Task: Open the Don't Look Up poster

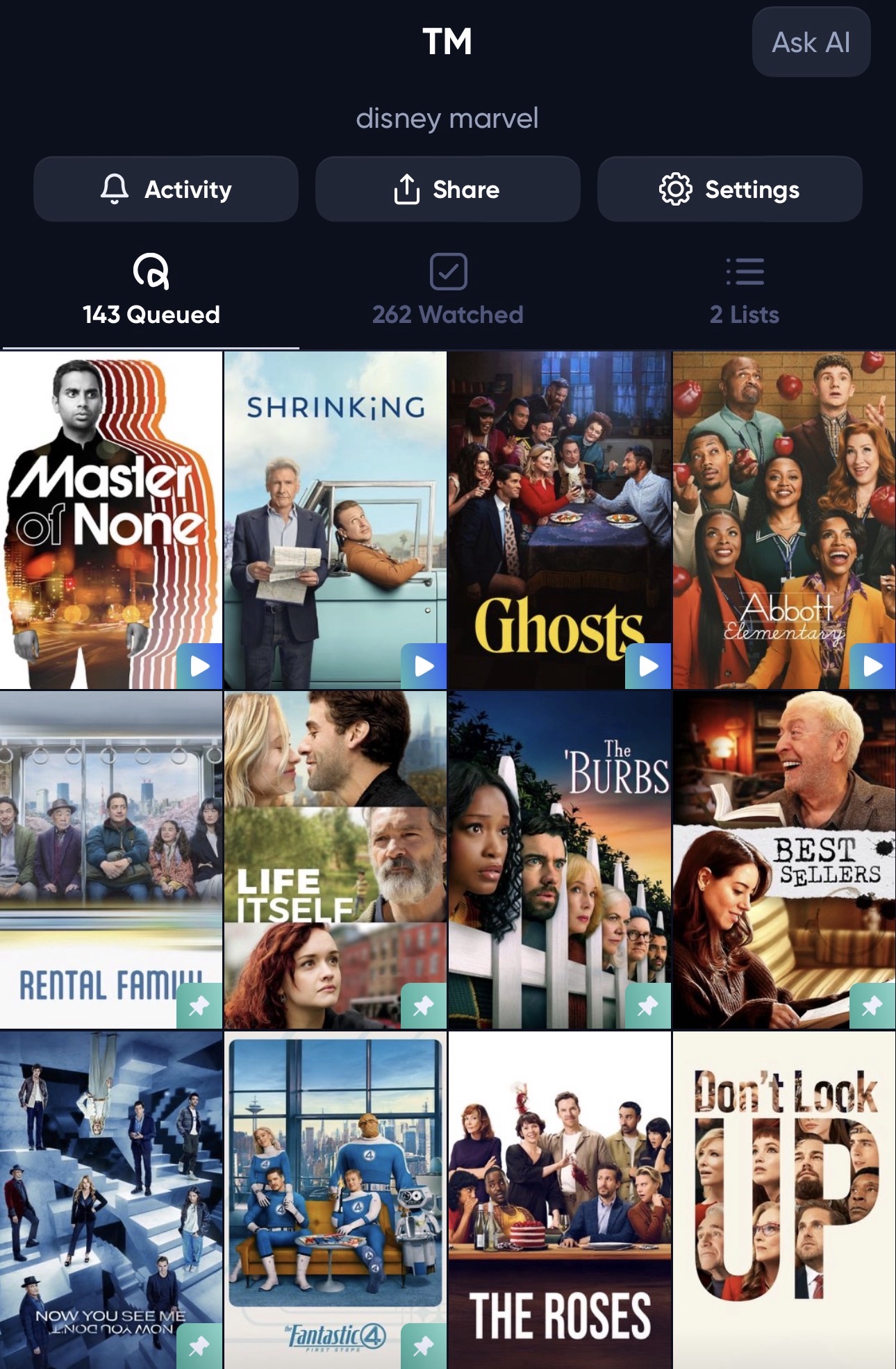Action: point(783,1200)
